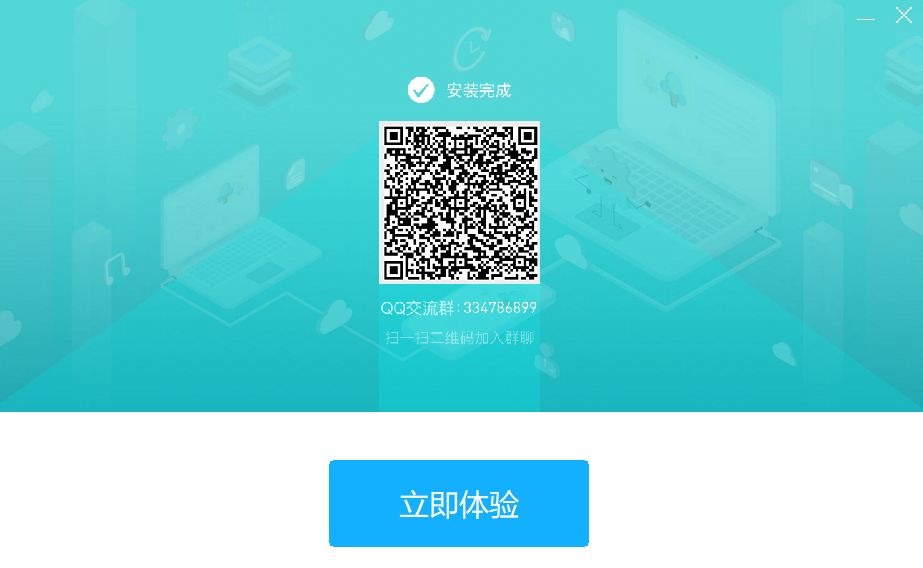Minimize the installer window
Viewport: 923px width, 568px height.
pos(866,18)
